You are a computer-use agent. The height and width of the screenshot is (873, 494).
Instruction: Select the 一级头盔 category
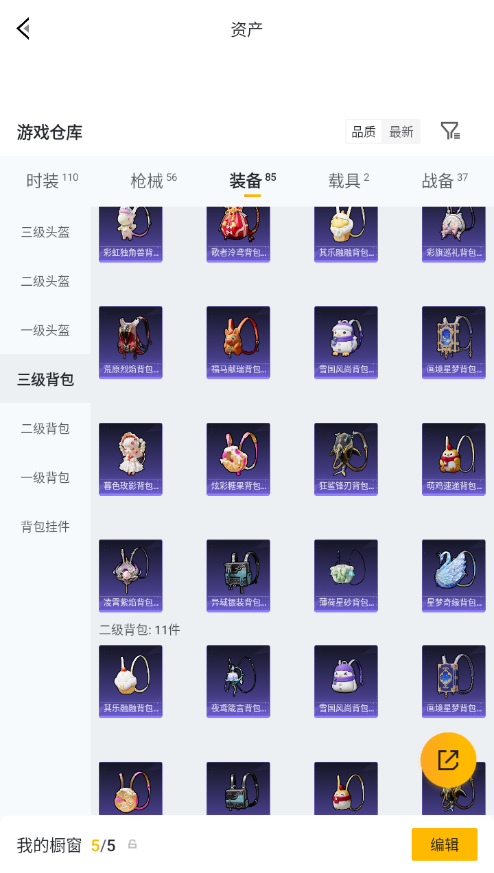pos(45,330)
